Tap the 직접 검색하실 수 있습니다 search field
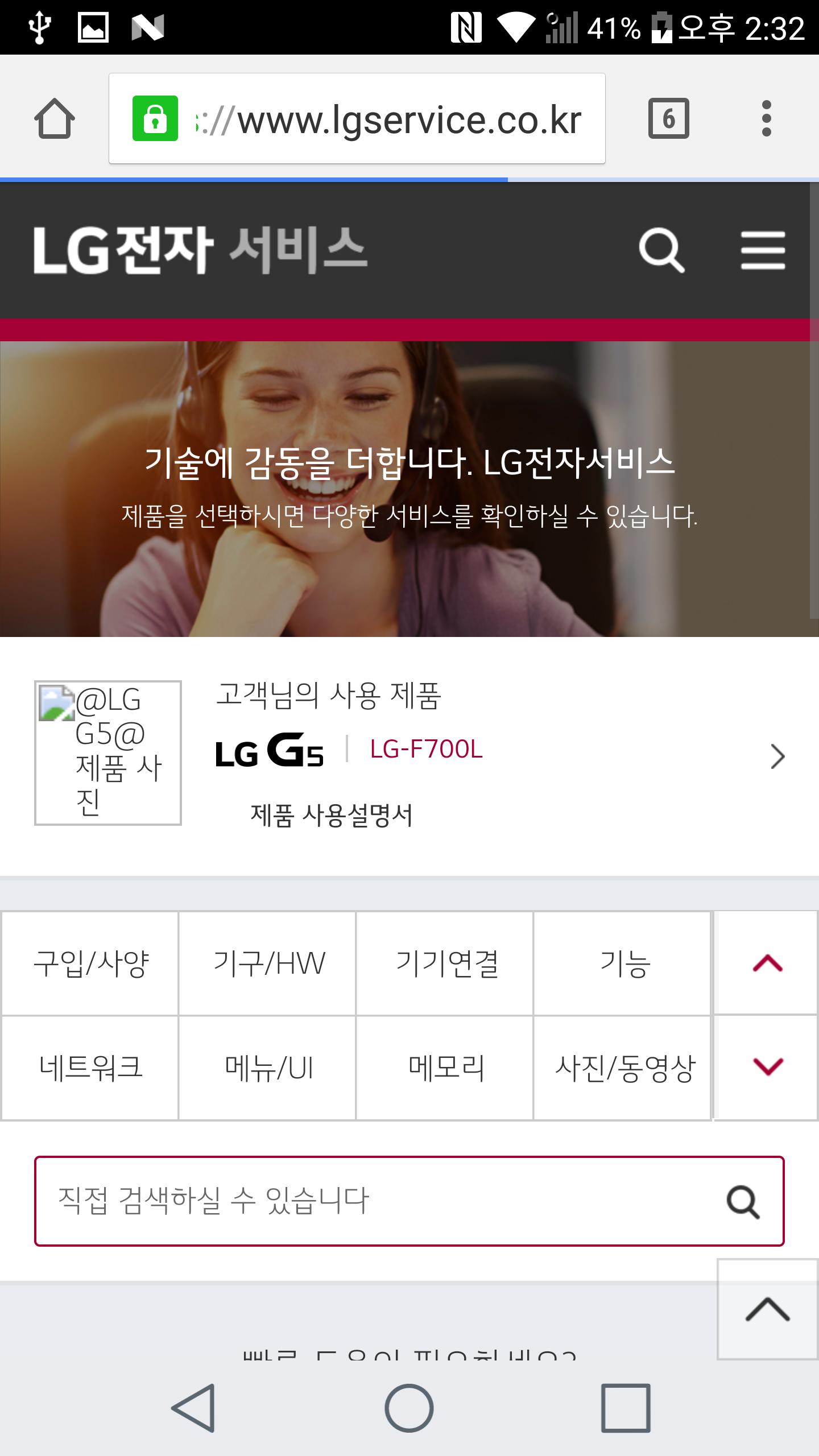The height and width of the screenshot is (1456, 819). [409, 1201]
